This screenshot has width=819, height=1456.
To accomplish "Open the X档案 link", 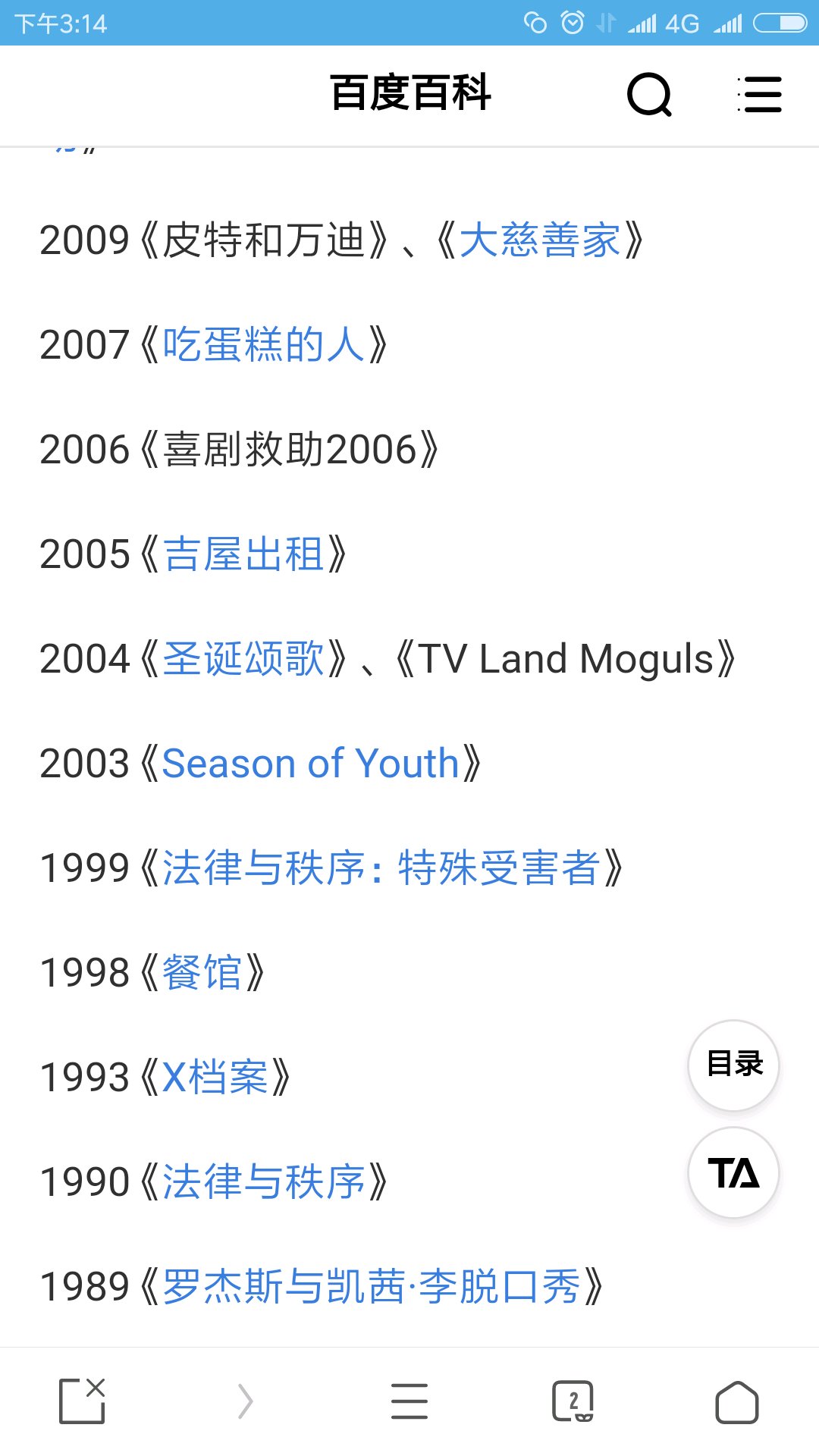I will point(215,1078).
